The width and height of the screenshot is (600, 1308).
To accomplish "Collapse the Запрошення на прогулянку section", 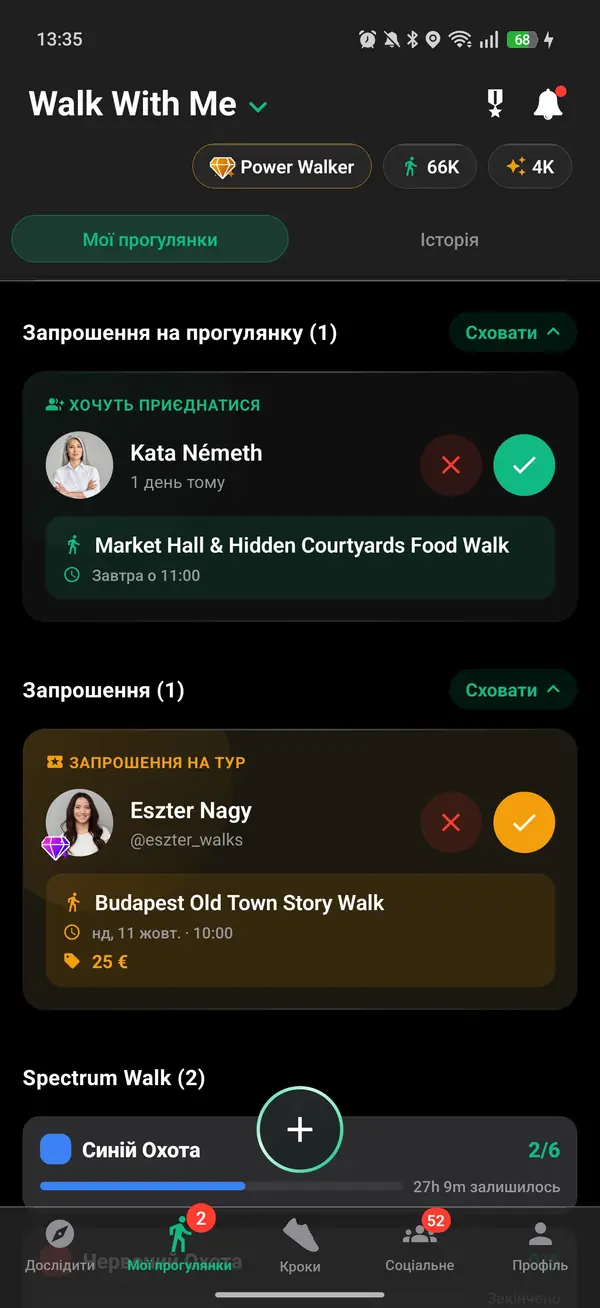I will pyautogui.click(x=513, y=332).
